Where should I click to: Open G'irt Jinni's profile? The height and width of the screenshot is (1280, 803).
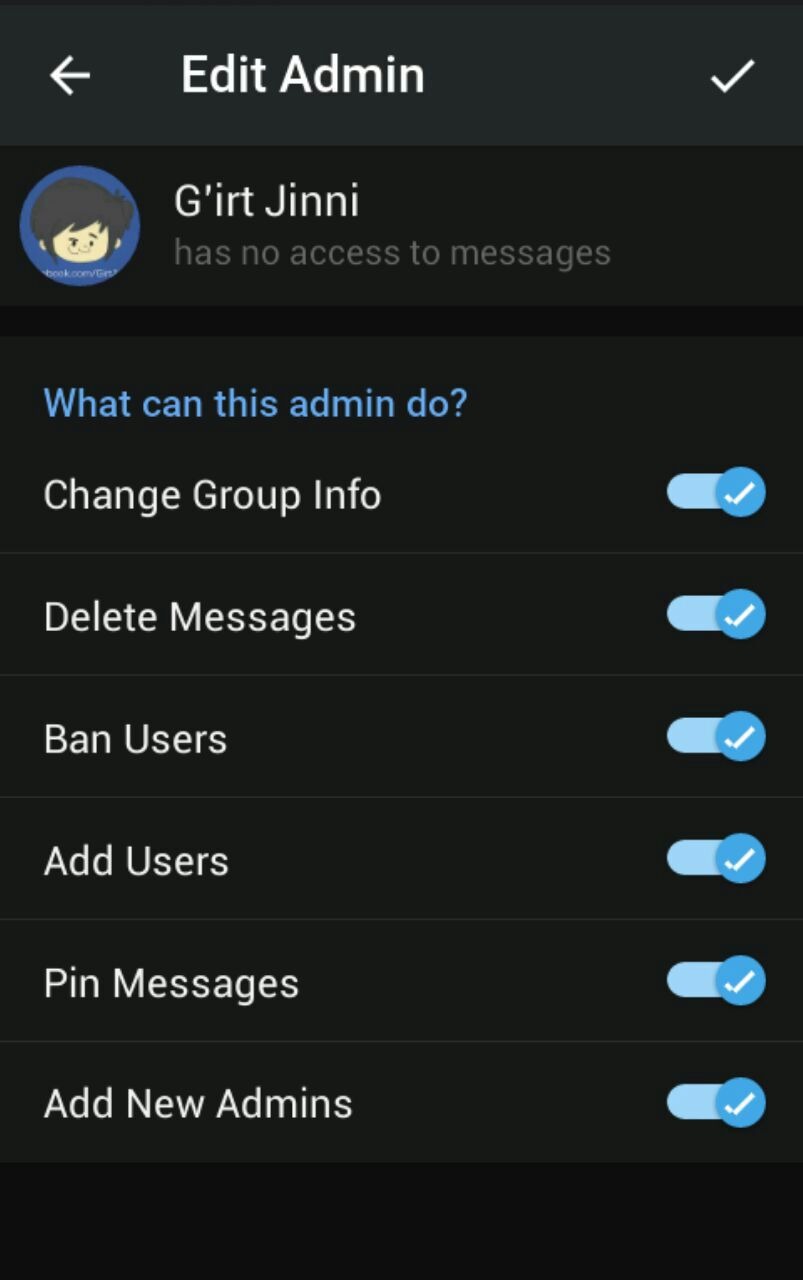click(x=80, y=226)
